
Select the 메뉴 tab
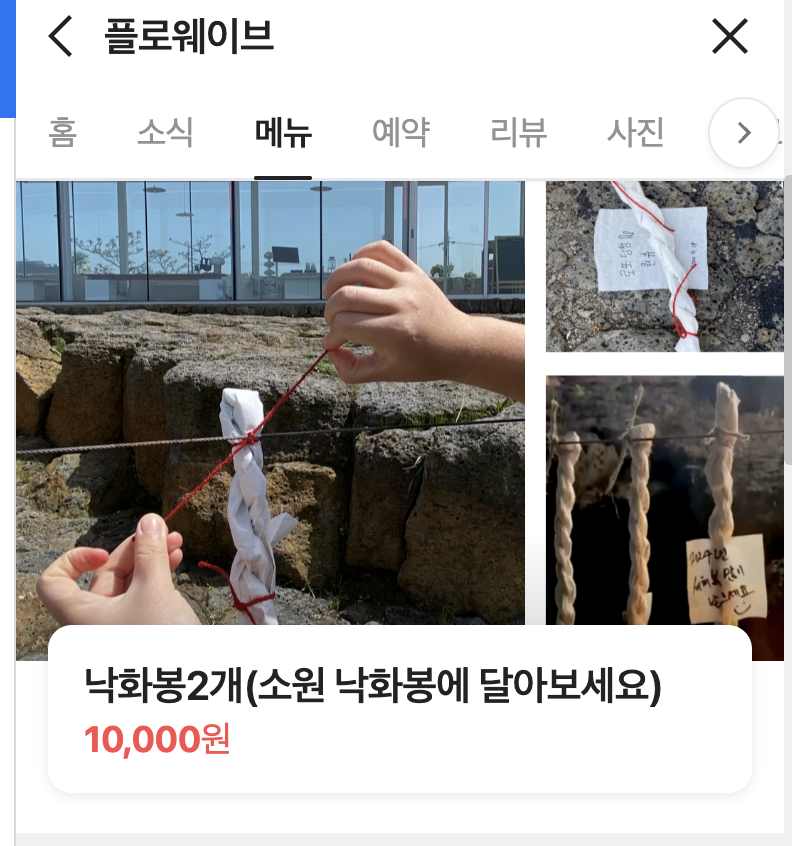[x=283, y=132]
